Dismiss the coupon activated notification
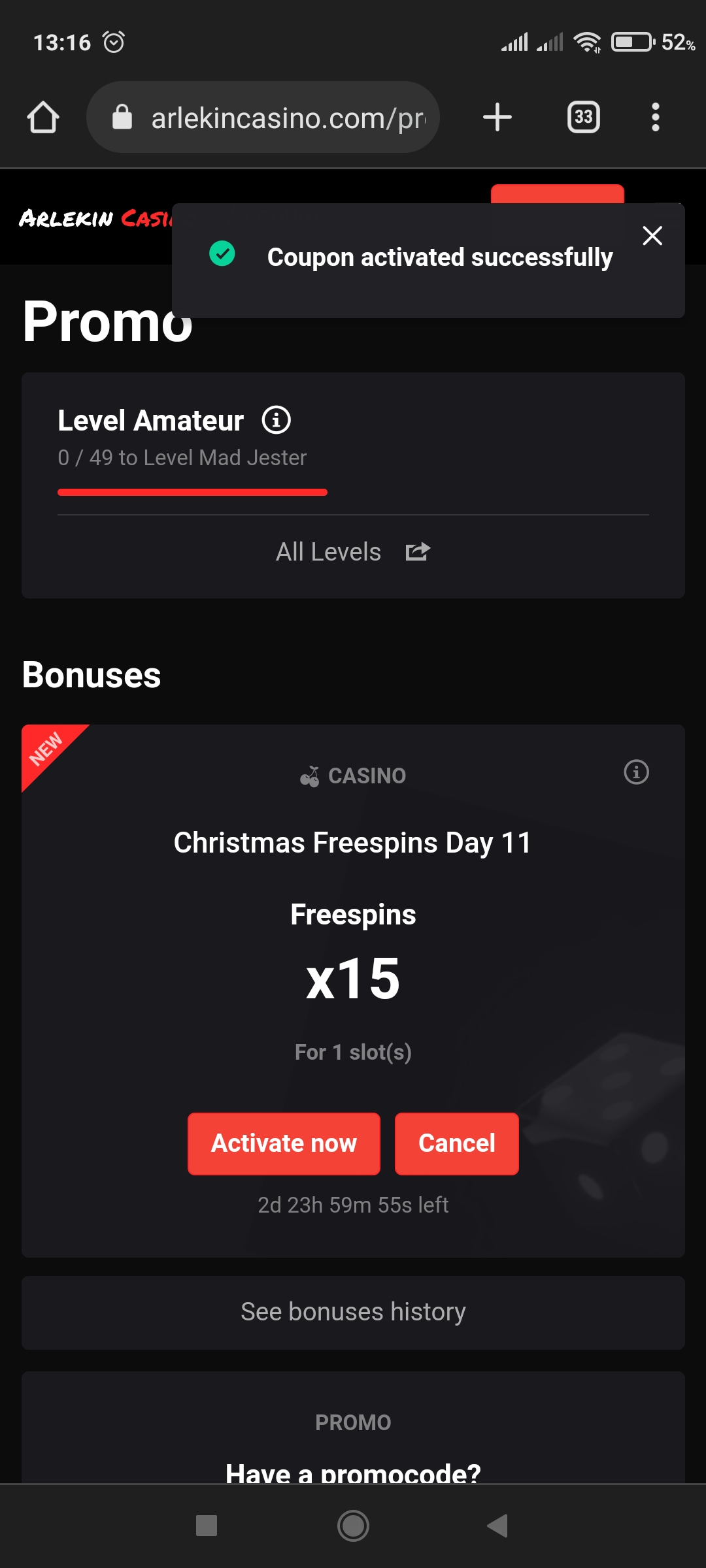 point(652,236)
